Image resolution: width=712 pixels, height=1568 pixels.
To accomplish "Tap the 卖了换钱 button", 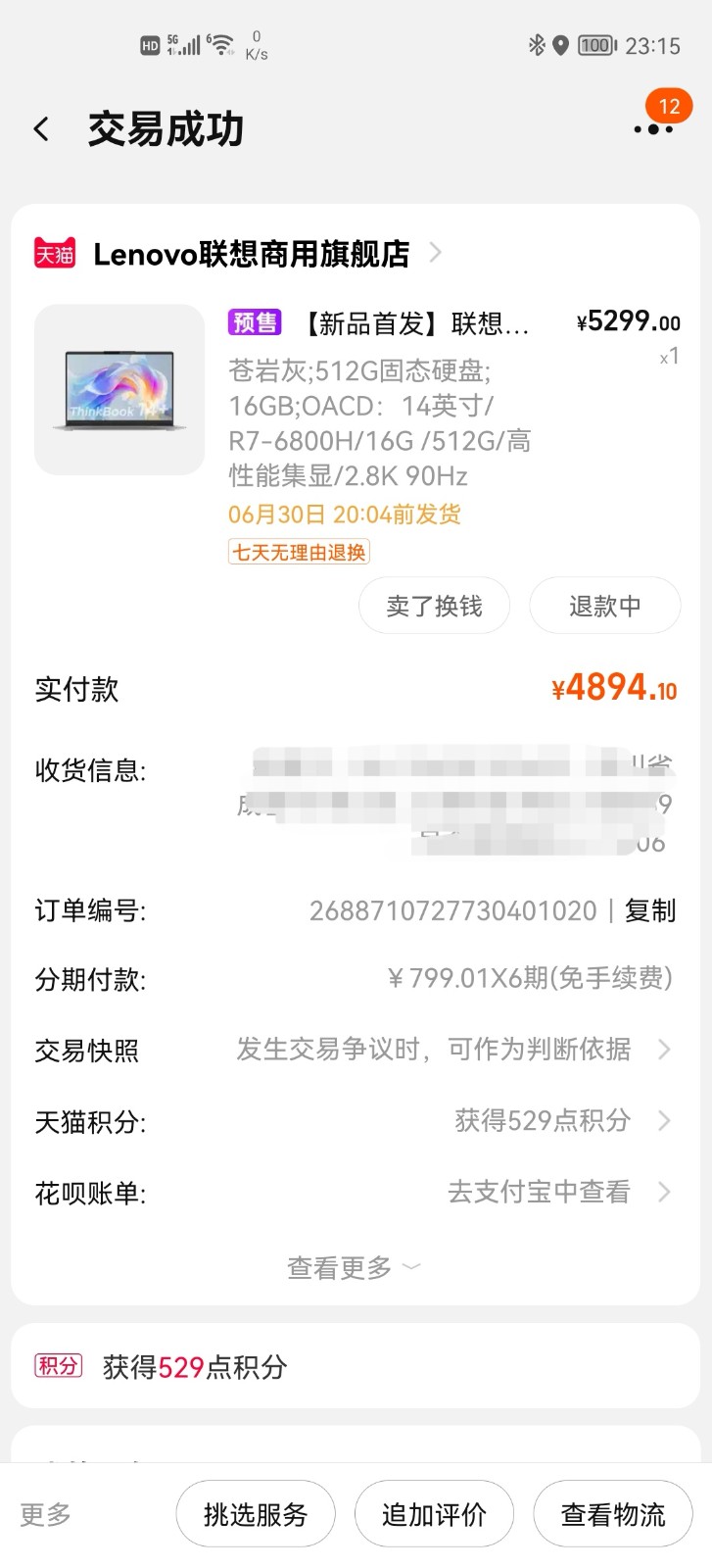I will coord(434,606).
